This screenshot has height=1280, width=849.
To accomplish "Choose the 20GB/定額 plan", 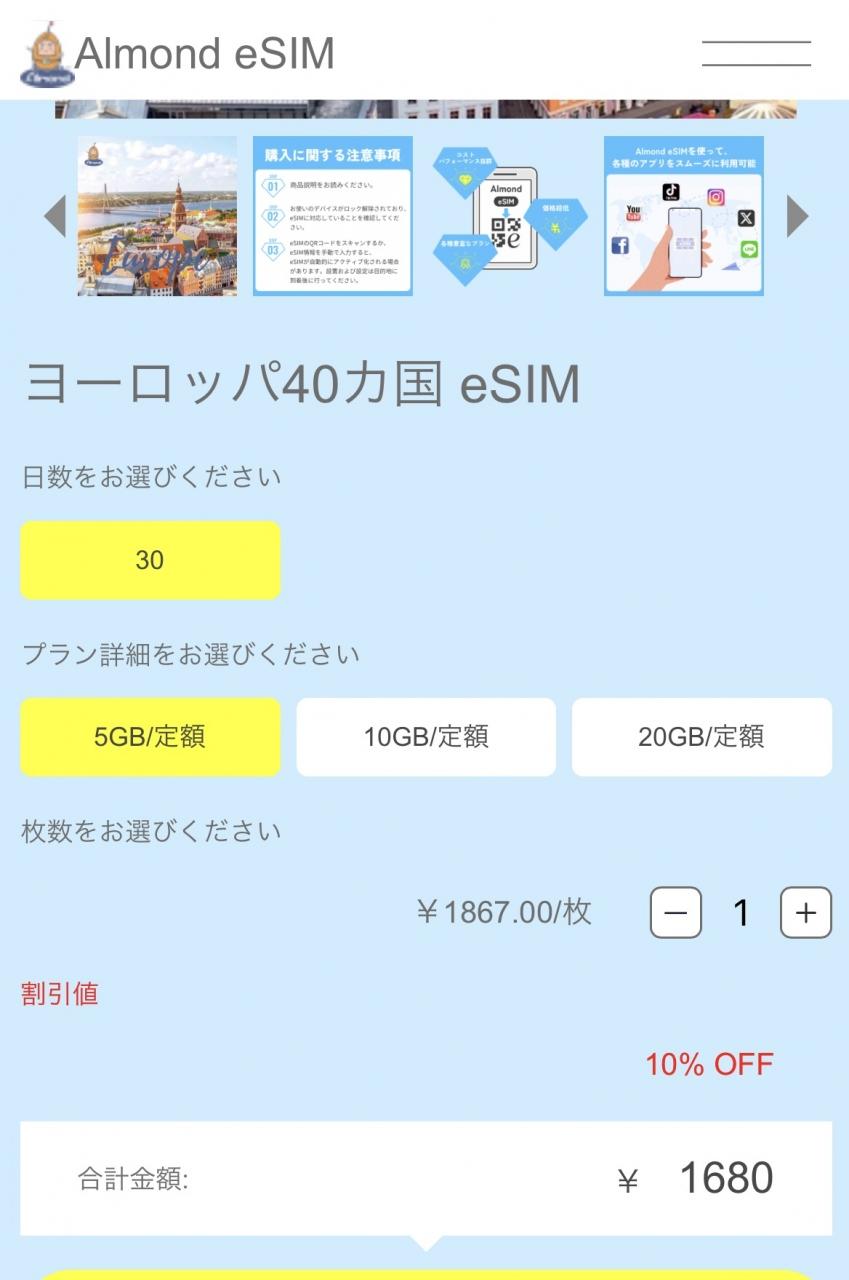I will (x=701, y=737).
